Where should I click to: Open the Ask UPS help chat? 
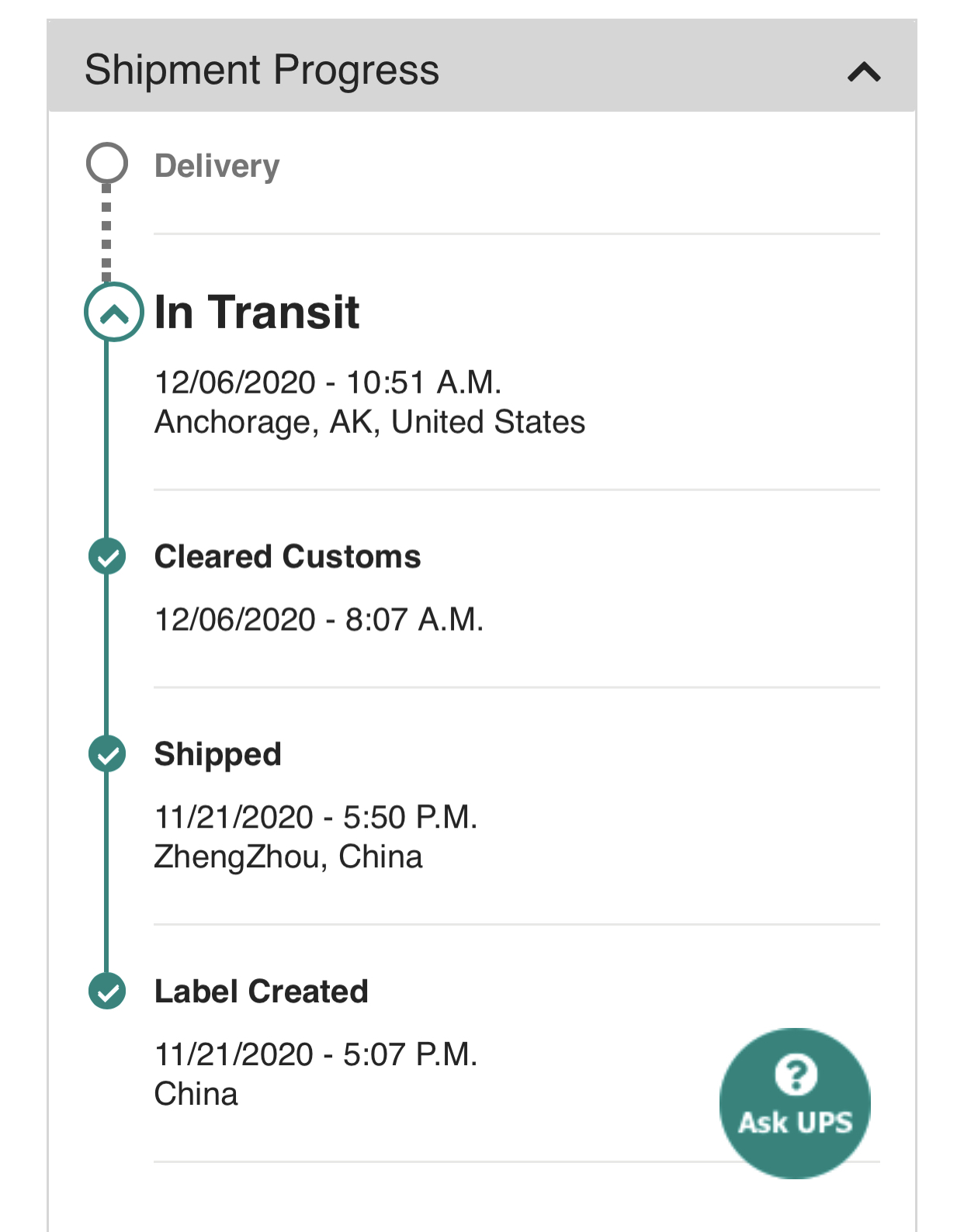click(x=795, y=1102)
